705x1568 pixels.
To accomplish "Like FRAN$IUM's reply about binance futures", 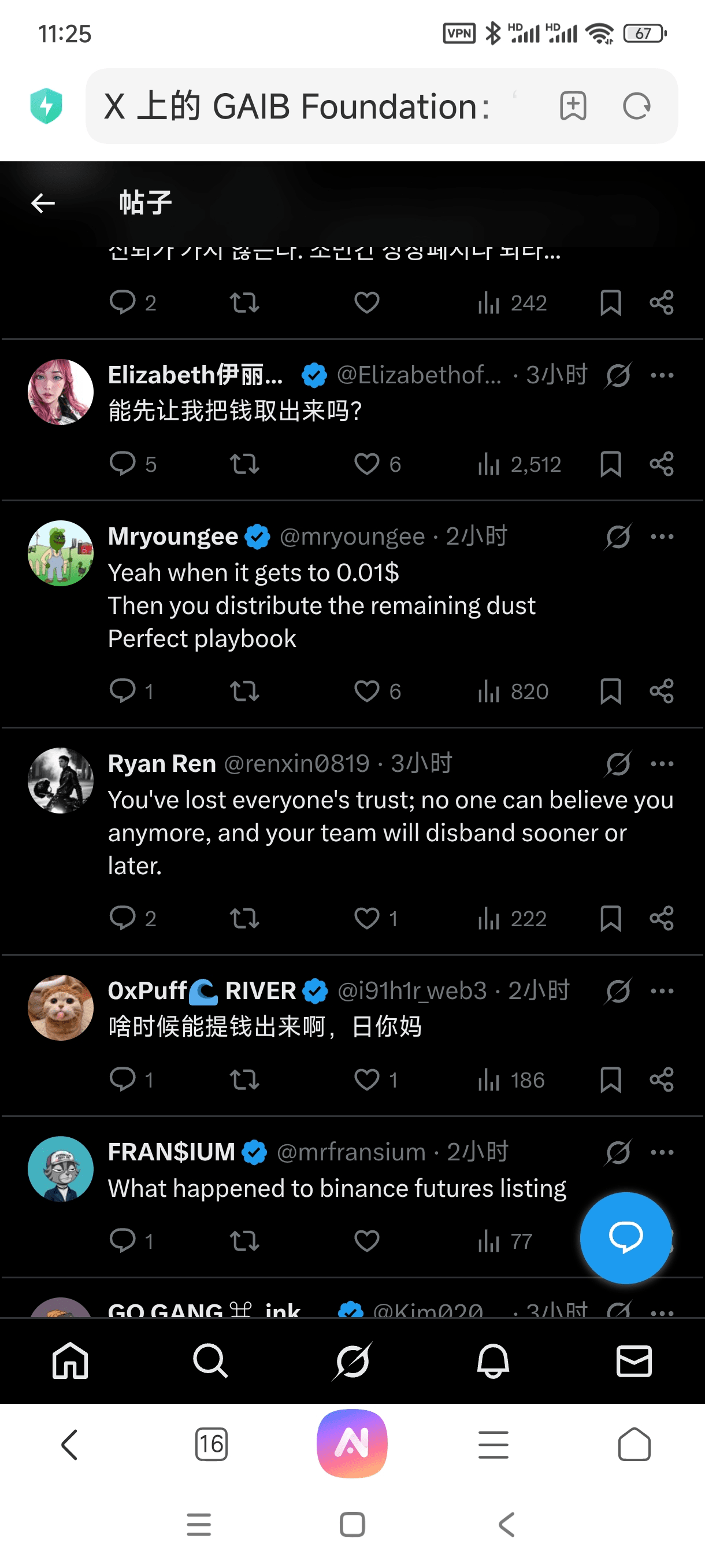I will click(367, 1241).
